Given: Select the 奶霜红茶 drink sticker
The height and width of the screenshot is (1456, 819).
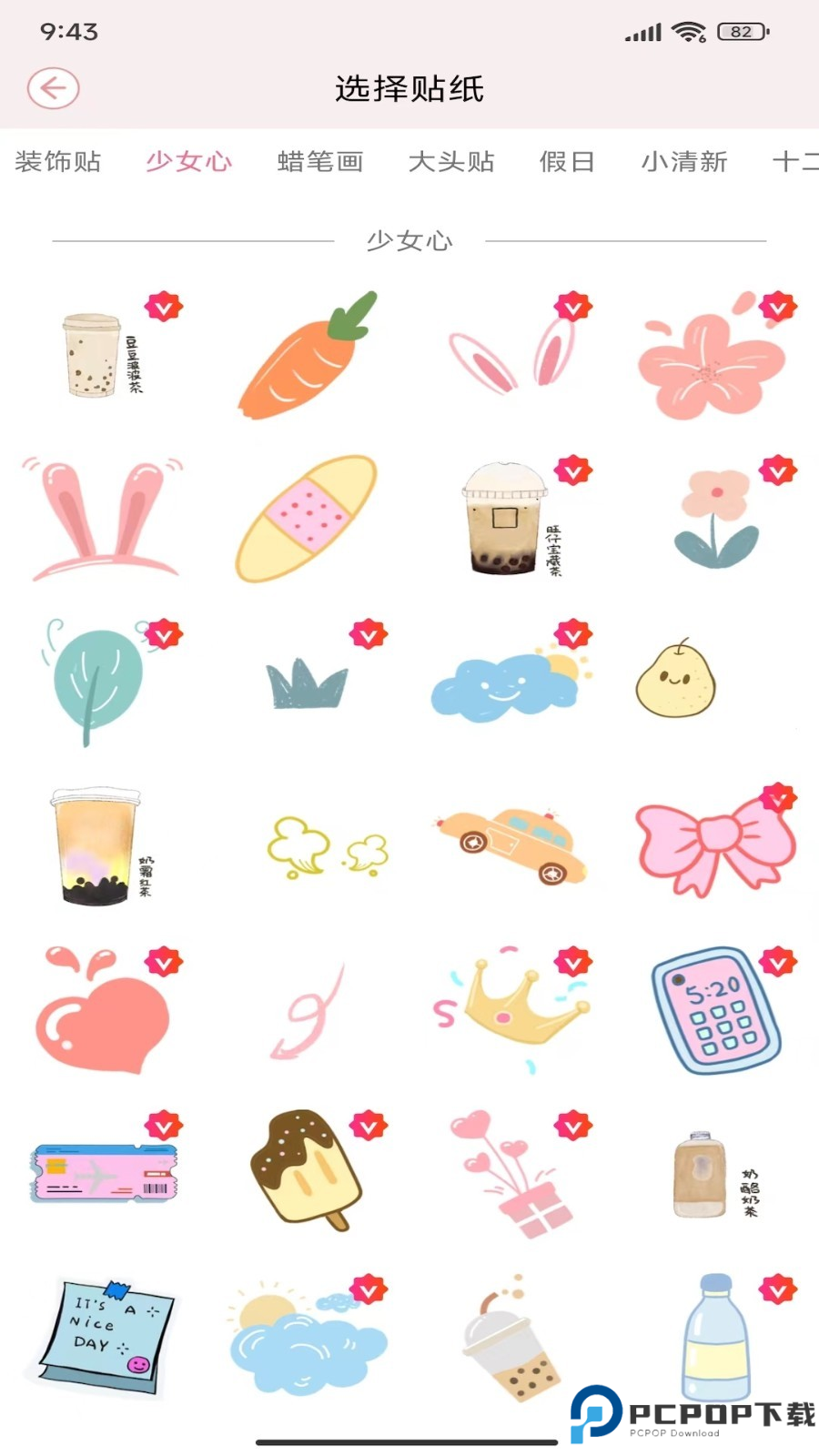Looking at the screenshot, I should (100, 846).
